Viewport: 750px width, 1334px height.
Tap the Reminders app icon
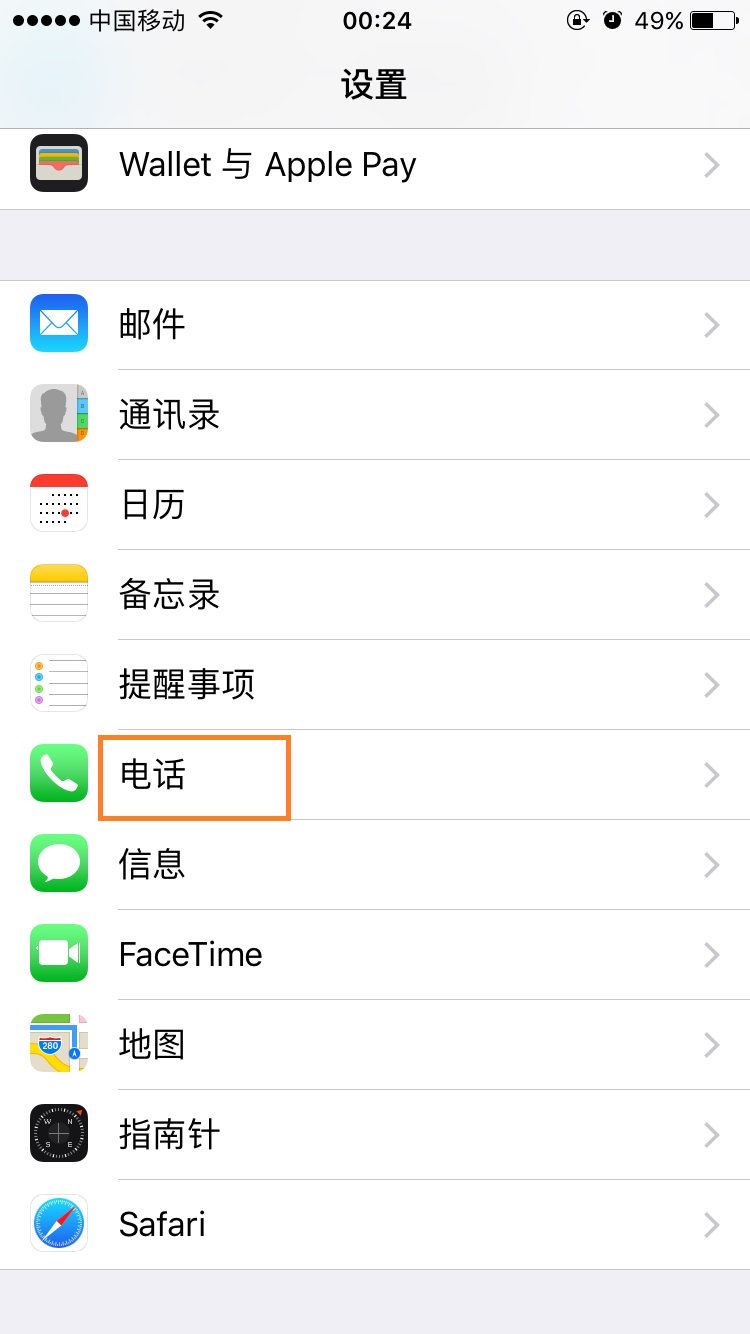pos(58,683)
